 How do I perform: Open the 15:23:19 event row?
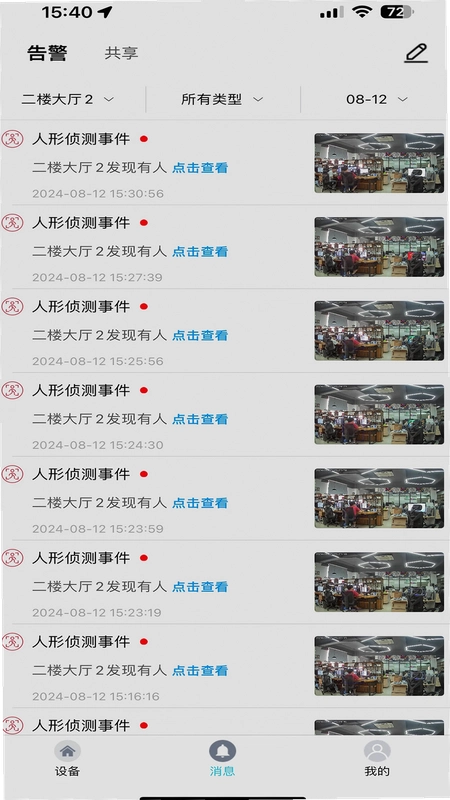(225, 582)
